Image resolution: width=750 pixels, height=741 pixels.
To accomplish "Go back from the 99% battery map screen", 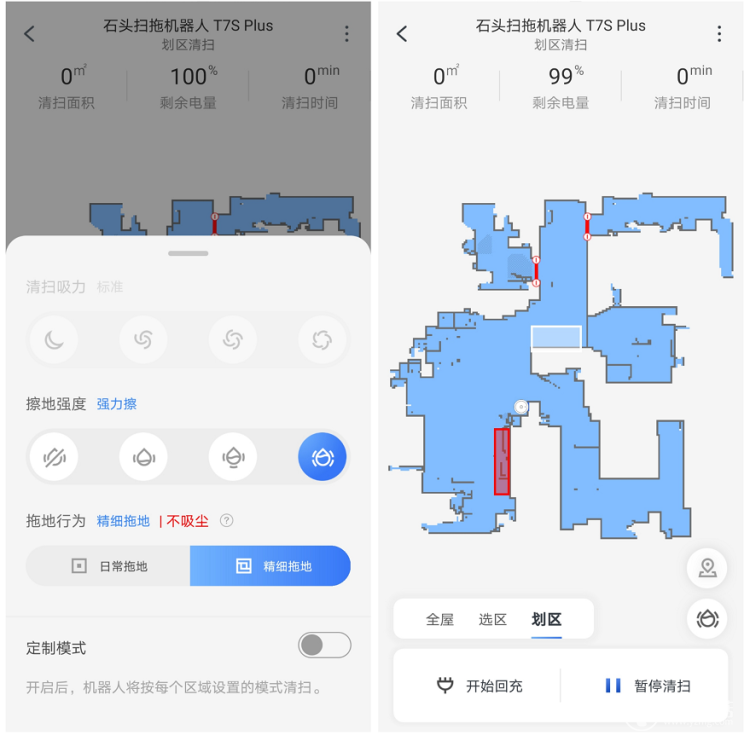I will coord(402,34).
